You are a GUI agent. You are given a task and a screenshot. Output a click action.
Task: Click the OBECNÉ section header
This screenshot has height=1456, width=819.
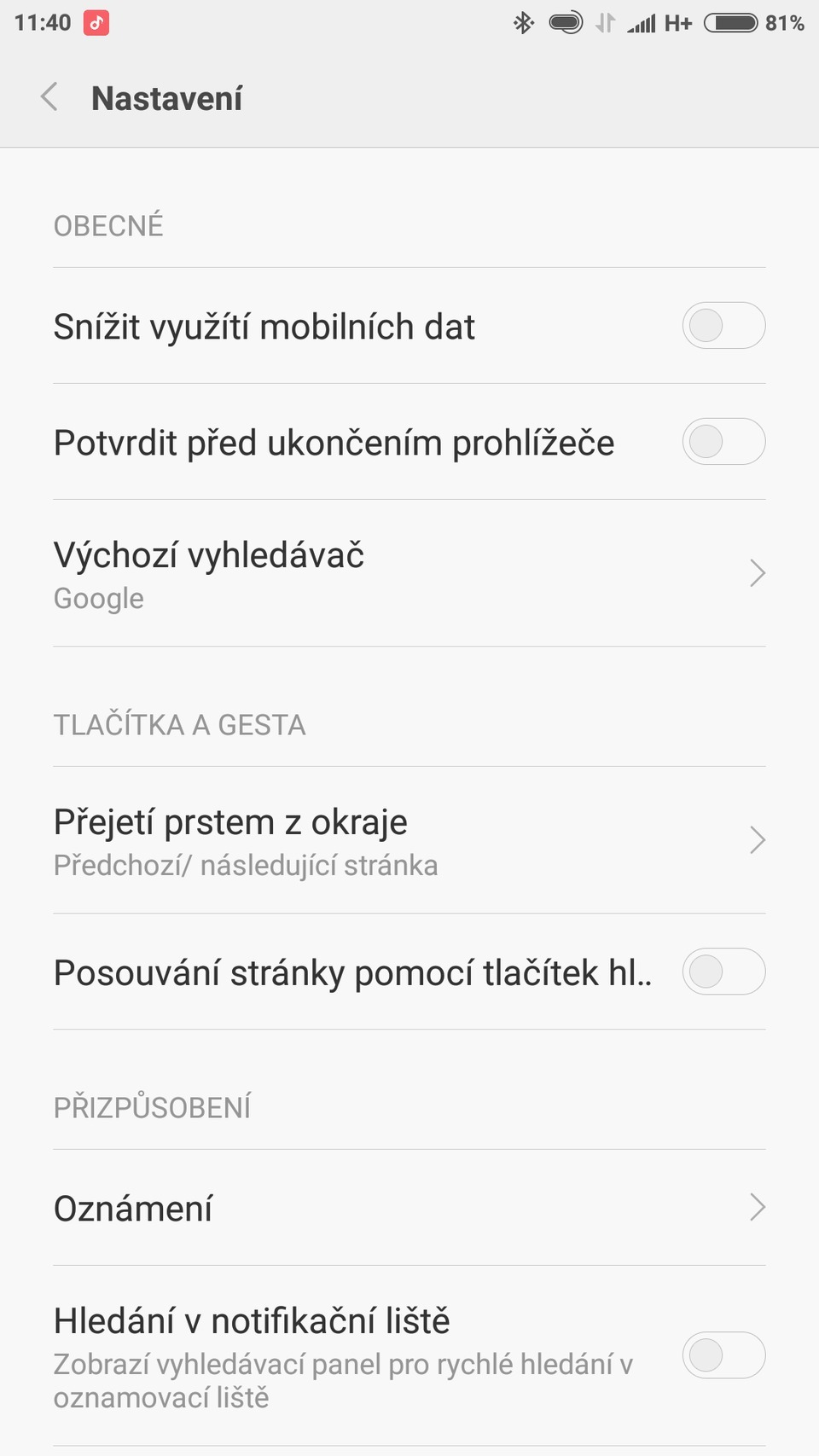(107, 225)
